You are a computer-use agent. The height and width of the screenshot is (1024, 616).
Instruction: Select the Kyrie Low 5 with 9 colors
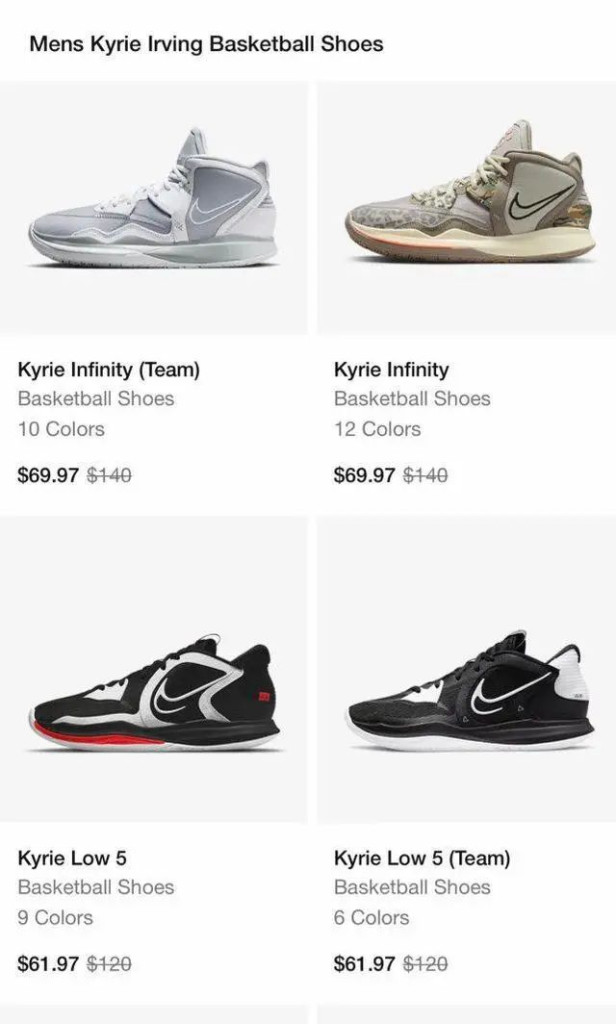click(153, 690)
